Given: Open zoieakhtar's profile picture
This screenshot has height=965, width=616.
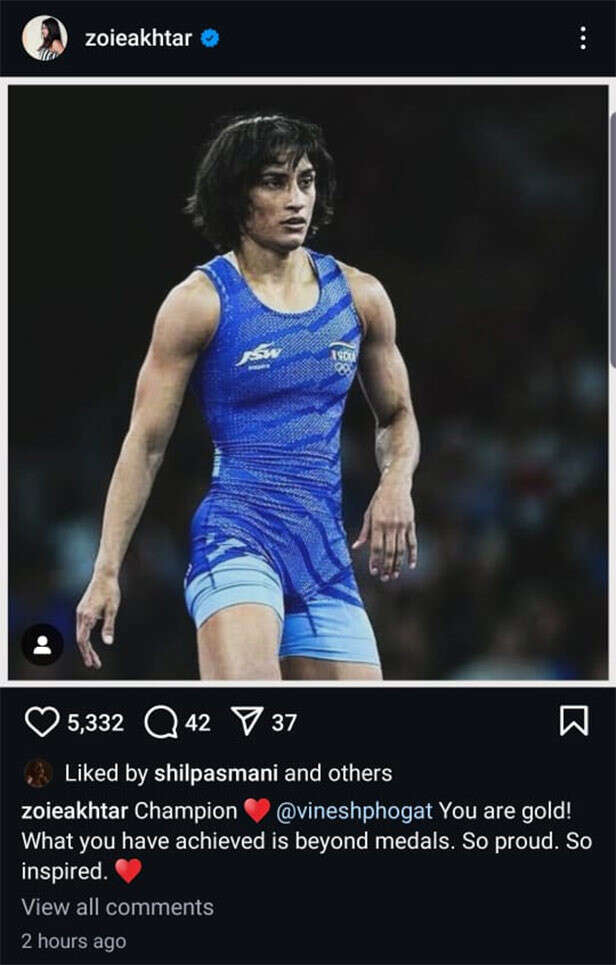Looking at the screenshot, I should click(x=43, y=38).
